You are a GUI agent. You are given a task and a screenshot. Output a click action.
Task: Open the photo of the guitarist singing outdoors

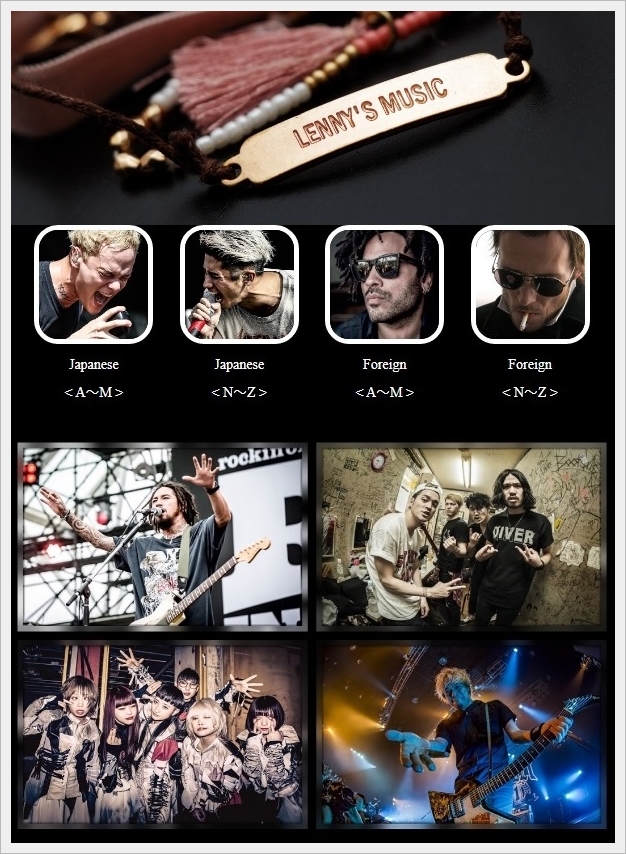[x=162, y=537]
